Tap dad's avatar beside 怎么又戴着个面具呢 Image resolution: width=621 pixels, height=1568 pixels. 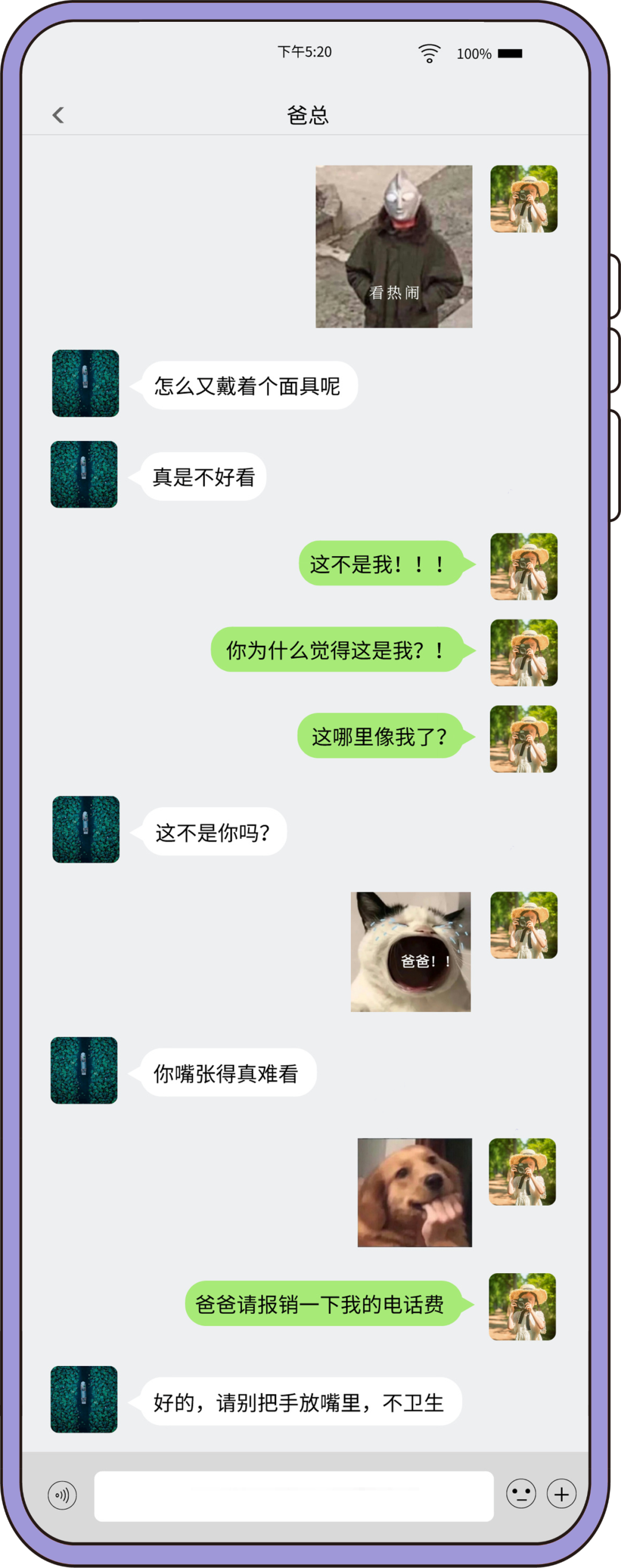85,384
